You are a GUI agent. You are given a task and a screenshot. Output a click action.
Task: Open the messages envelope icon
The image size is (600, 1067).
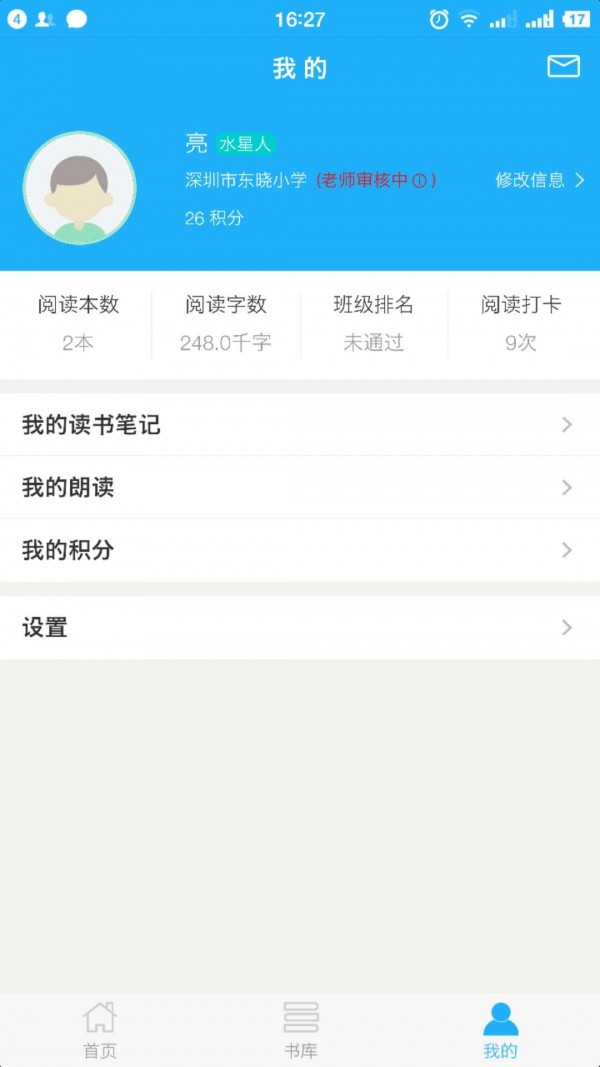(563, 67)
